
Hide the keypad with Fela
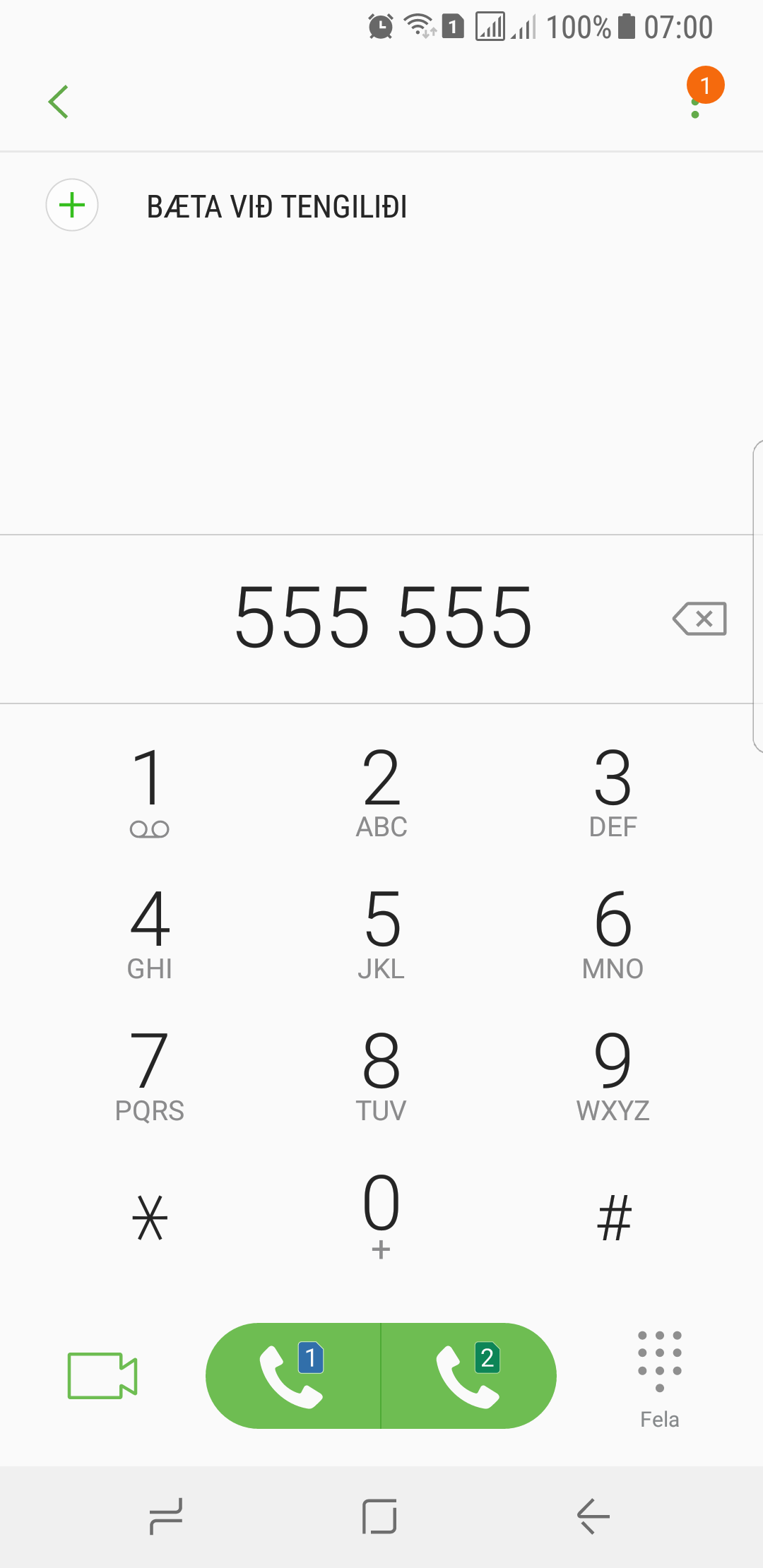pos(659,1377)
